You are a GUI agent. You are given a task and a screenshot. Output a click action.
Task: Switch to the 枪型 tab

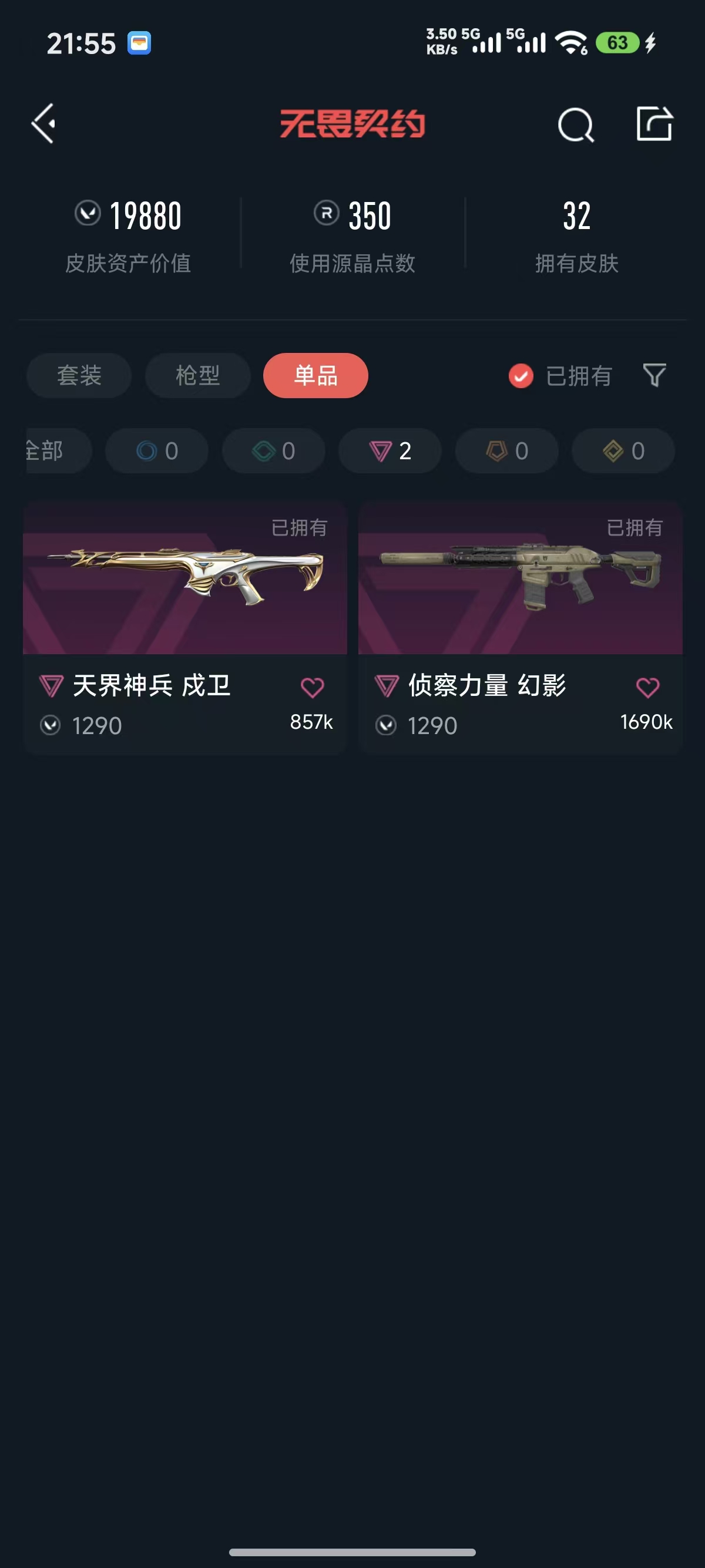click(197, 376)
